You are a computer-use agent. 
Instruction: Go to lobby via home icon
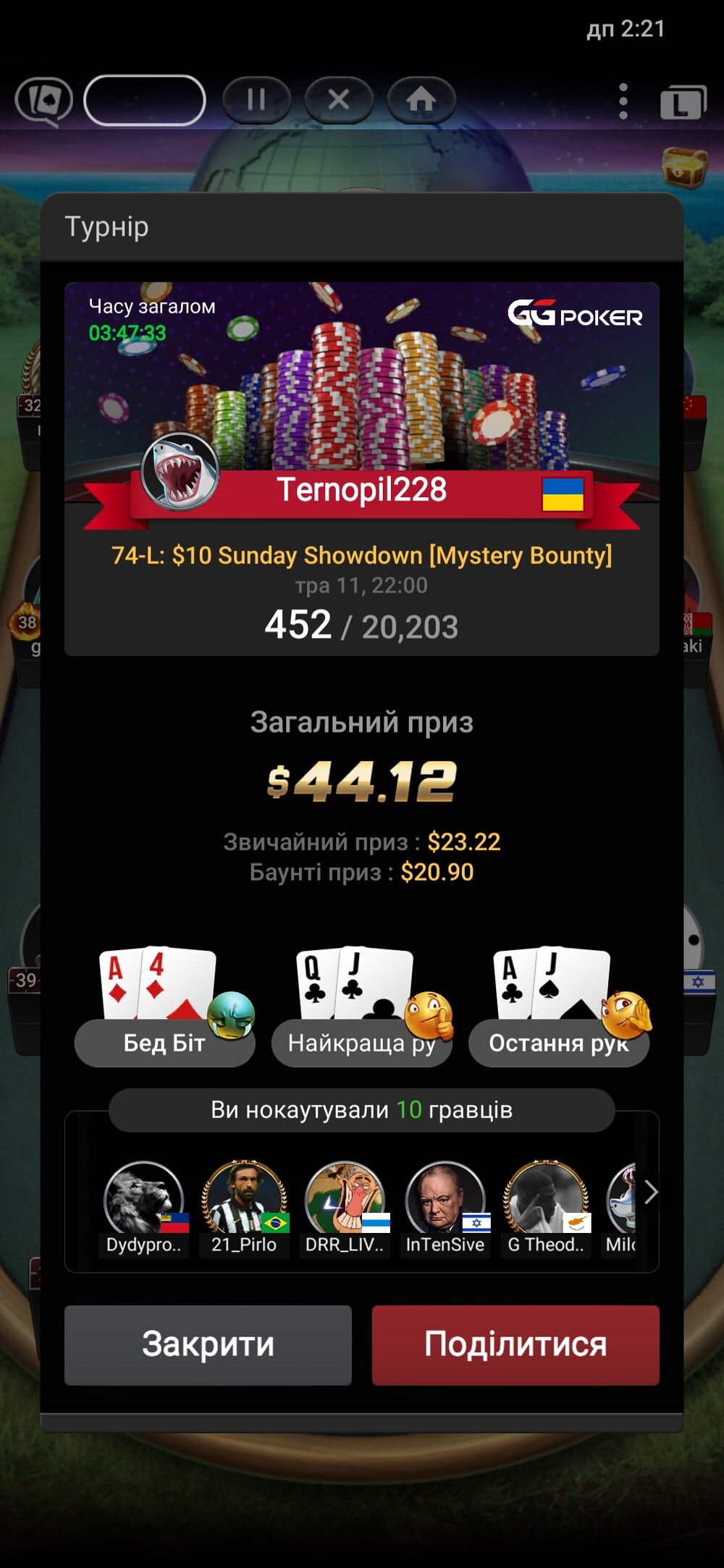[x=421, y=100]
